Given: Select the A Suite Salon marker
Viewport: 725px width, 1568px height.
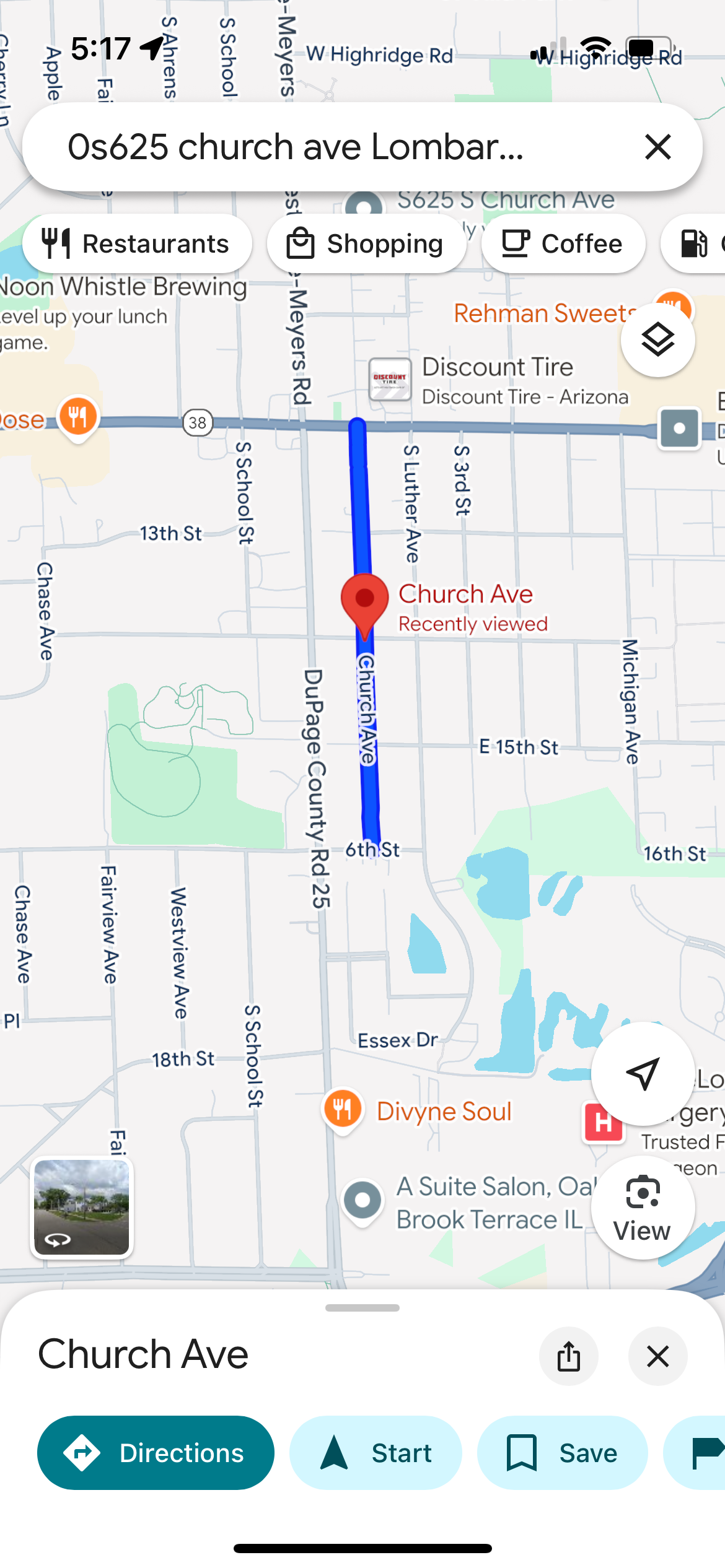Looking at the screenshot, I should 363,1200.
